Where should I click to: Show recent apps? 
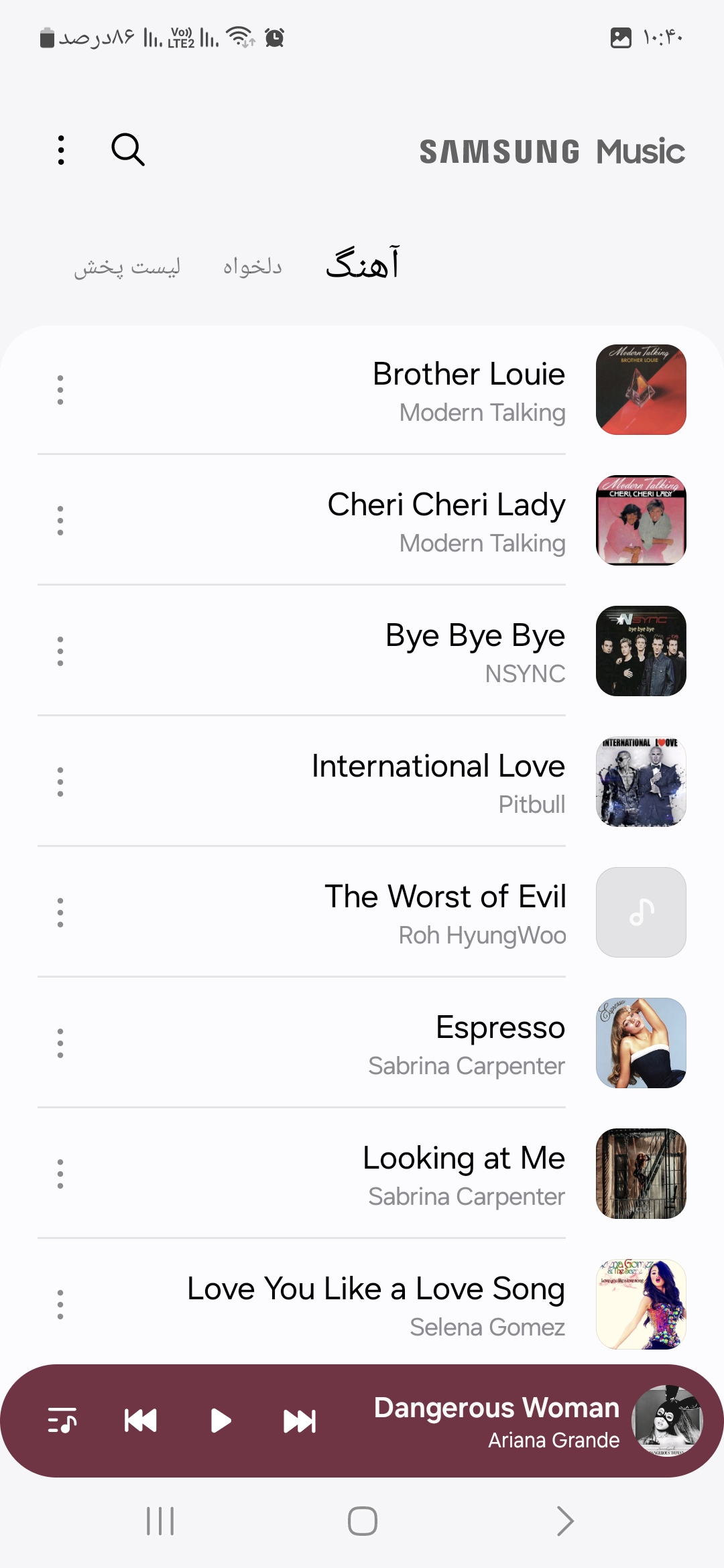160,1521
